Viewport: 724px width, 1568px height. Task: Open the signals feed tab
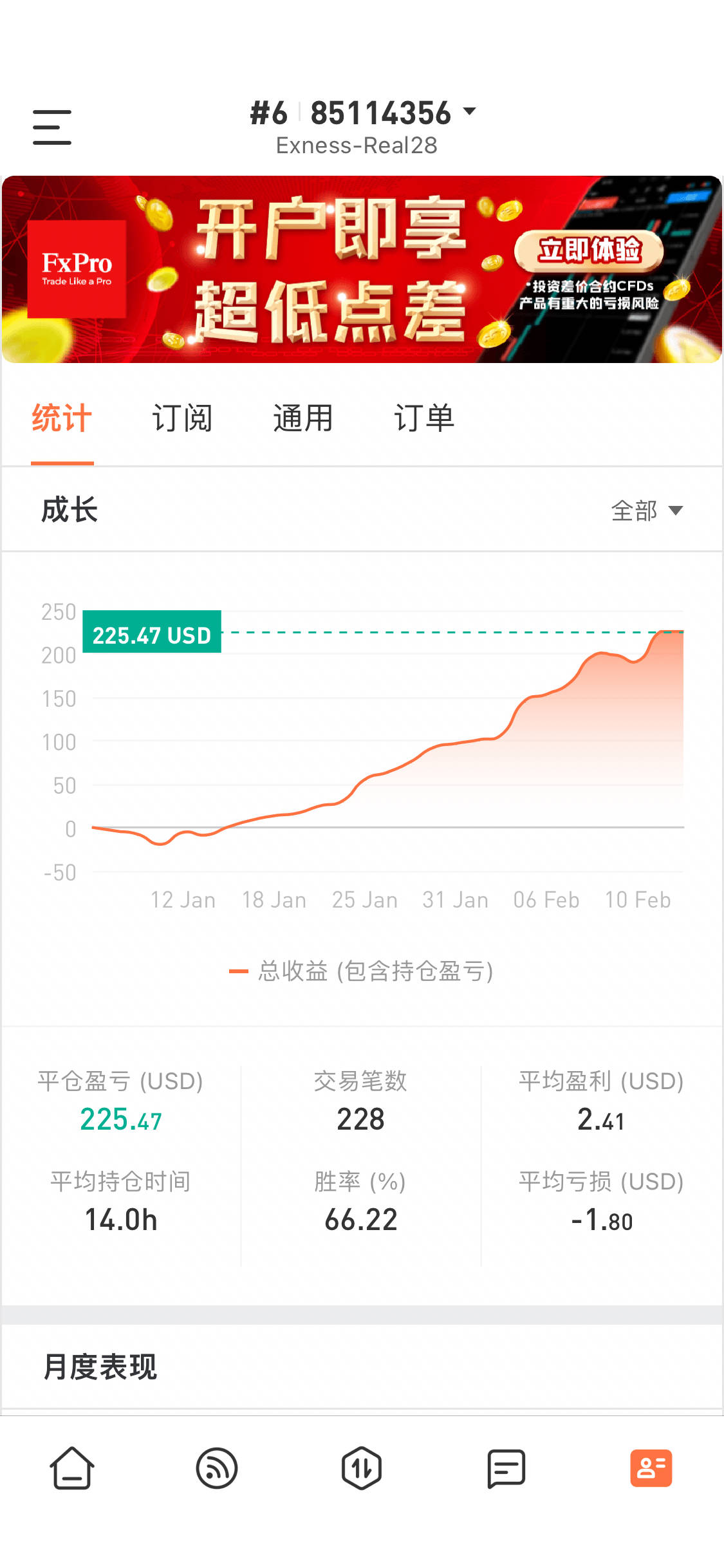pyautogui.click(x=217, y=1469)
